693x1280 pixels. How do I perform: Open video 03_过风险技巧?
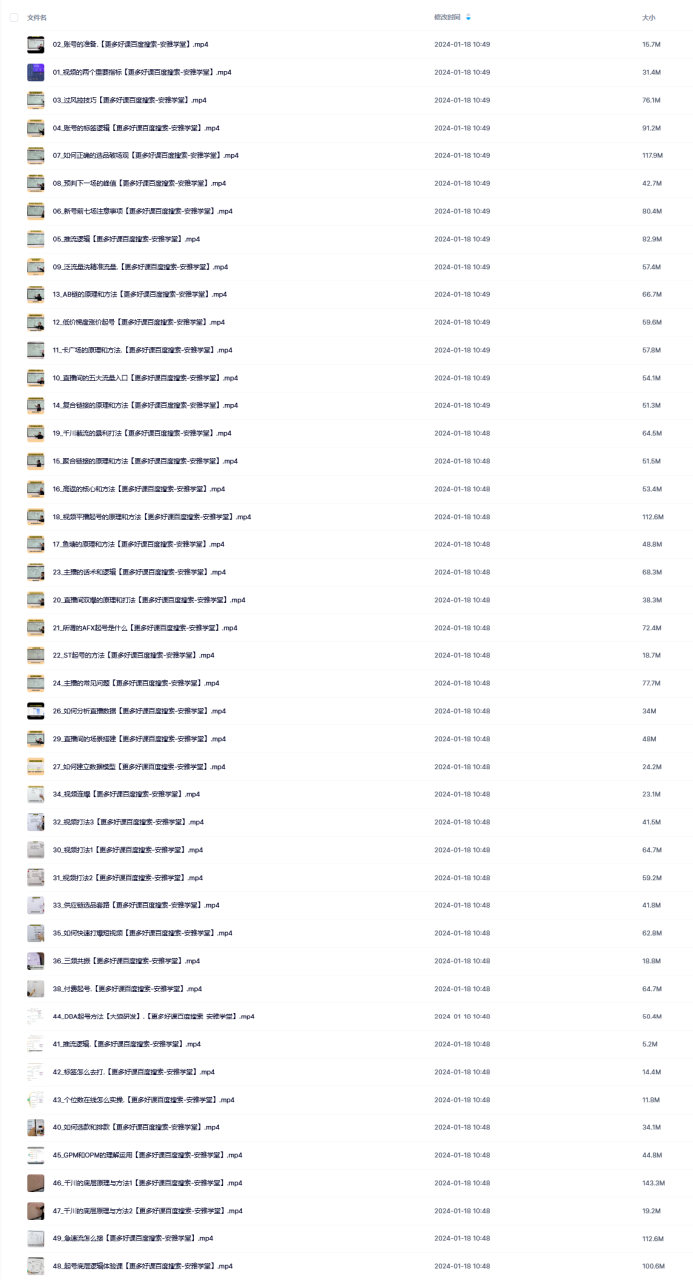pos(130,100)
